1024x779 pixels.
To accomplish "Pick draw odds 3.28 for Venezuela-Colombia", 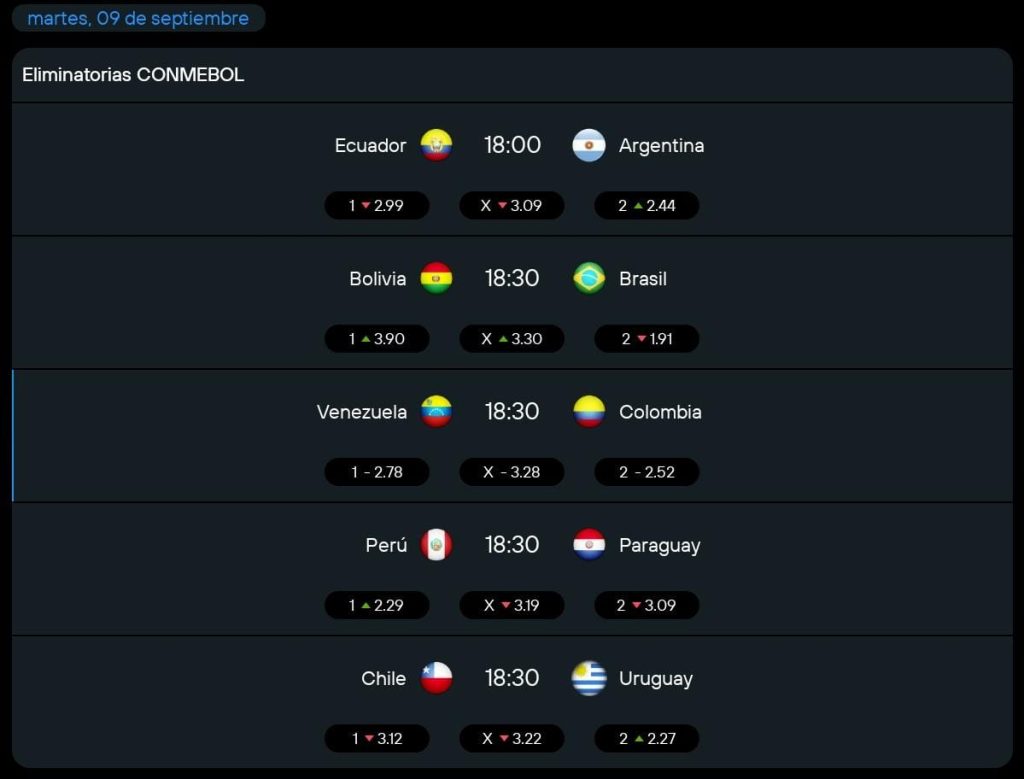I will coord(512,472).
